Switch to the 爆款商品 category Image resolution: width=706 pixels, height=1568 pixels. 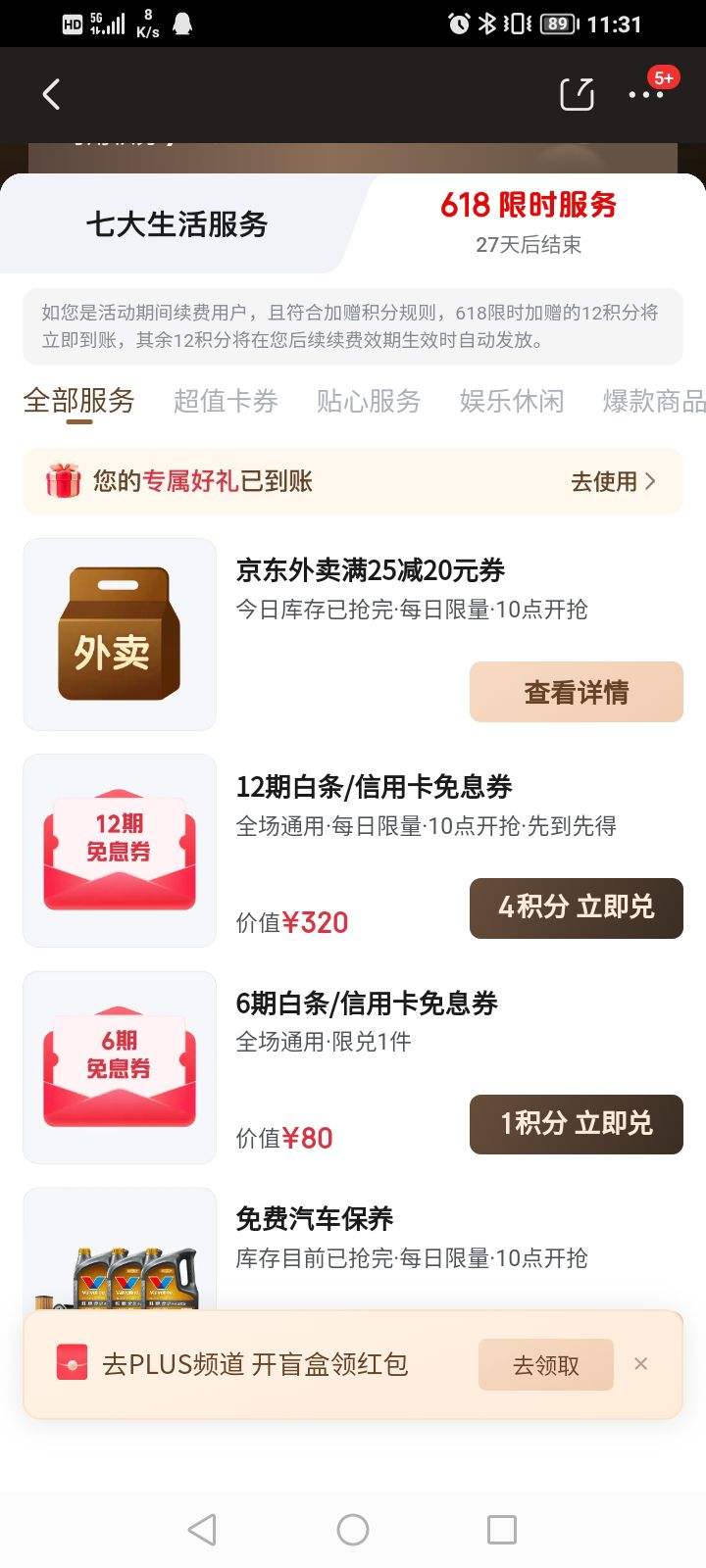[x=654, y=401]
